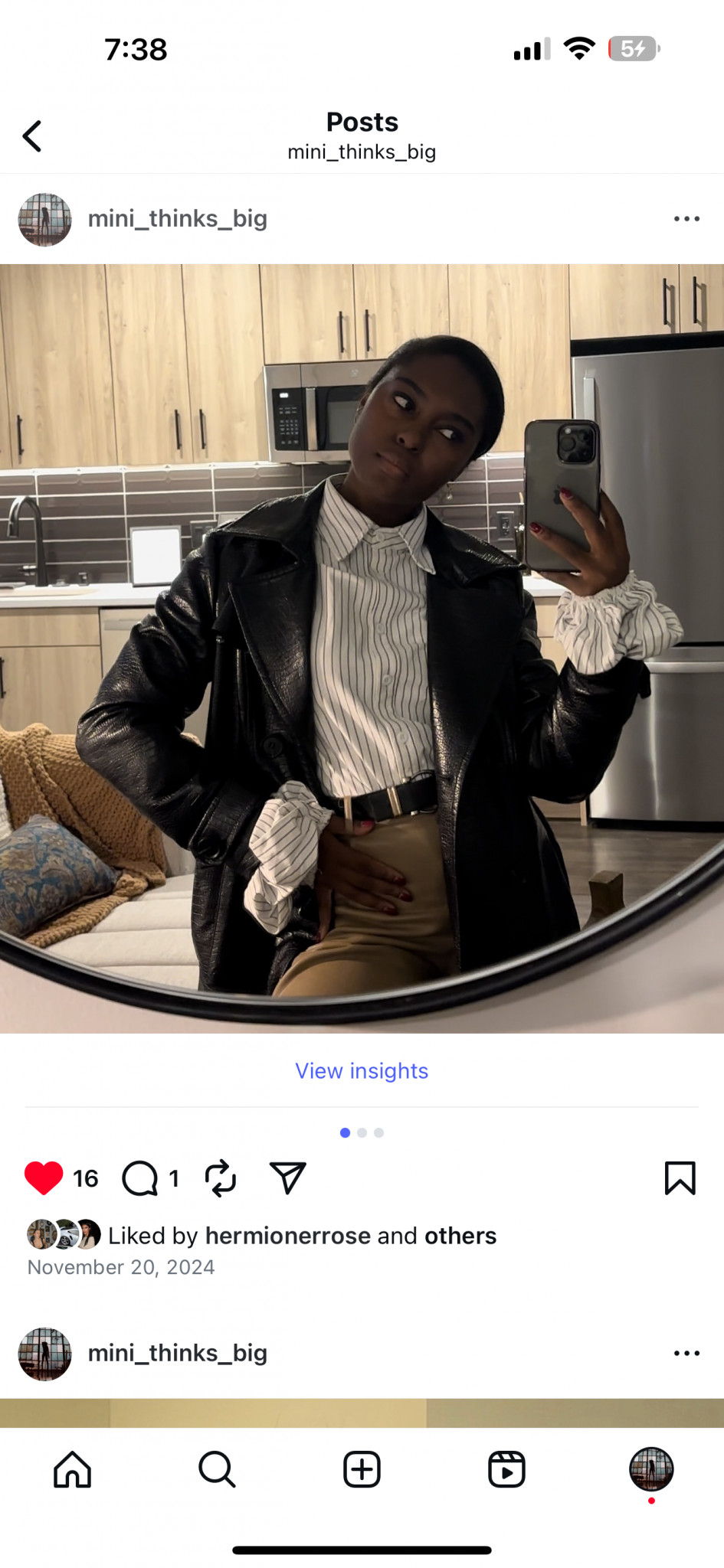
Task: Open the post photo of mirror selfie
Action: tap(362, 648)
